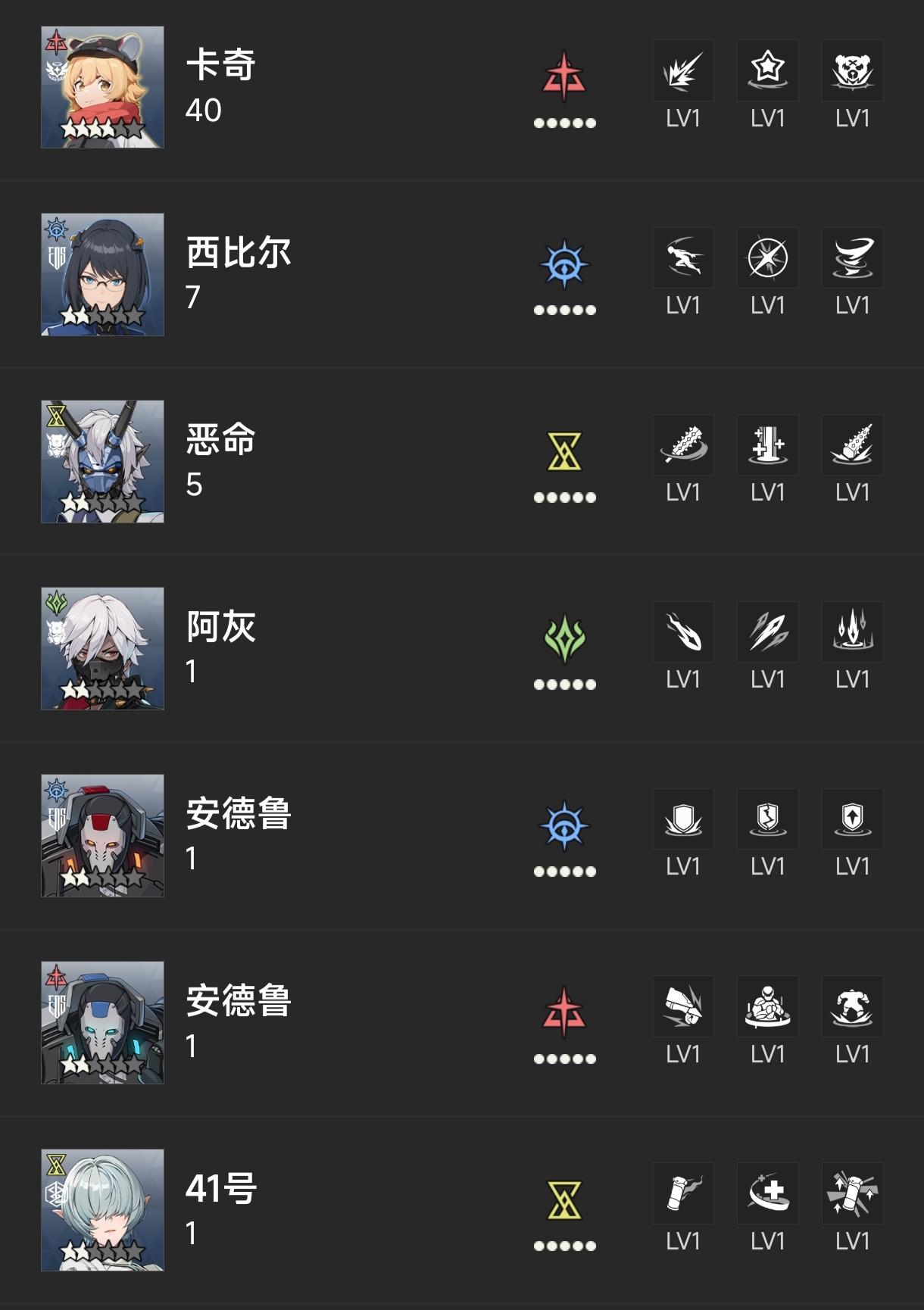Open 41号's healing cross skill icon
Image resolution: width=924 pixels, height=1310 pixels.
tap(767, 1193)
